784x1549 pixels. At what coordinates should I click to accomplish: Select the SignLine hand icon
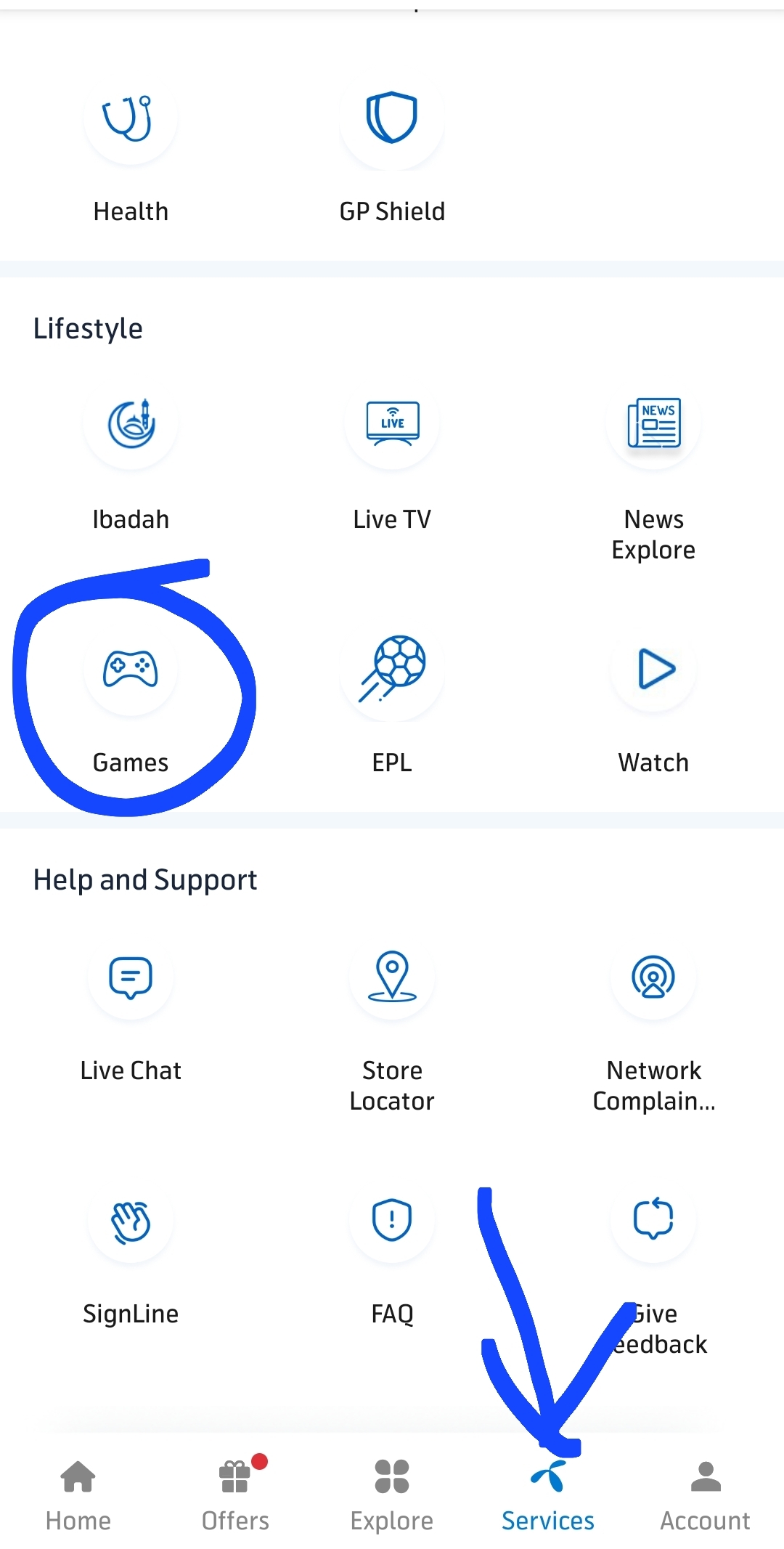pos(131,1222)
